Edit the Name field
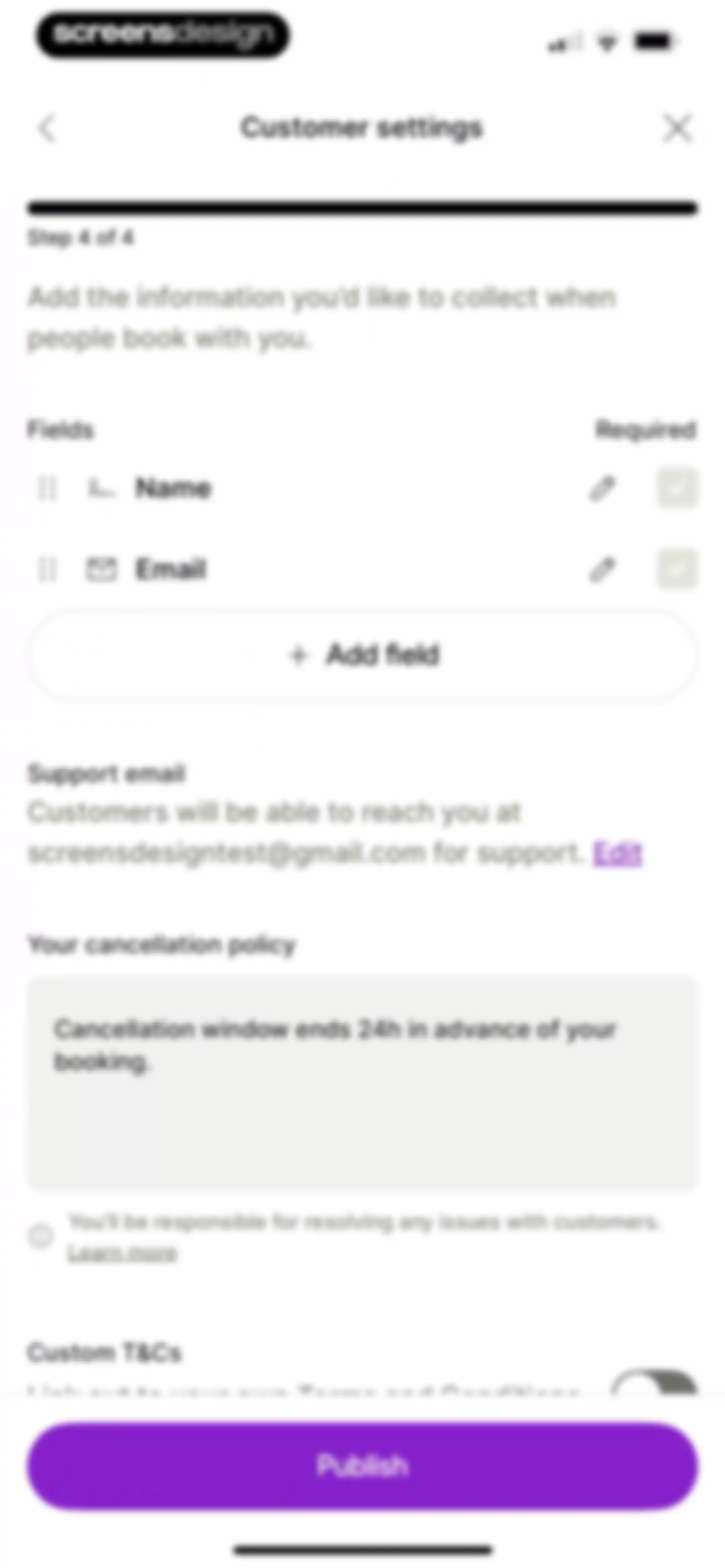 click(602, 488)
